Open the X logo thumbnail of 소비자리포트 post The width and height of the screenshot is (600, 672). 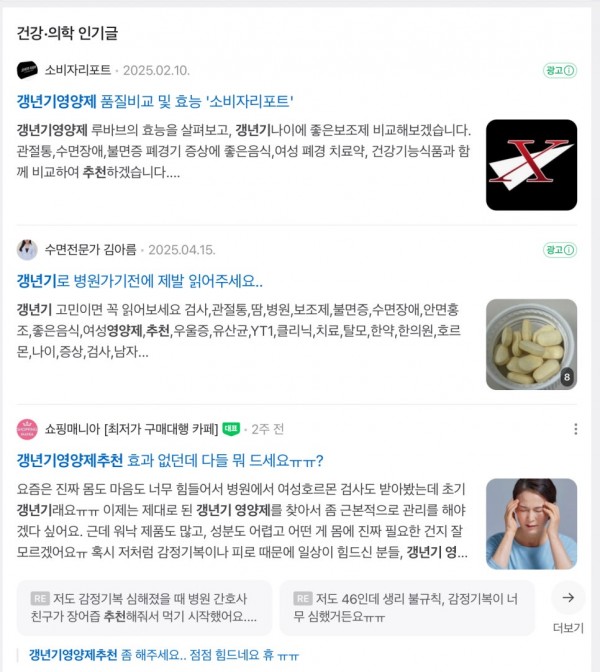[x=531, y=165]
